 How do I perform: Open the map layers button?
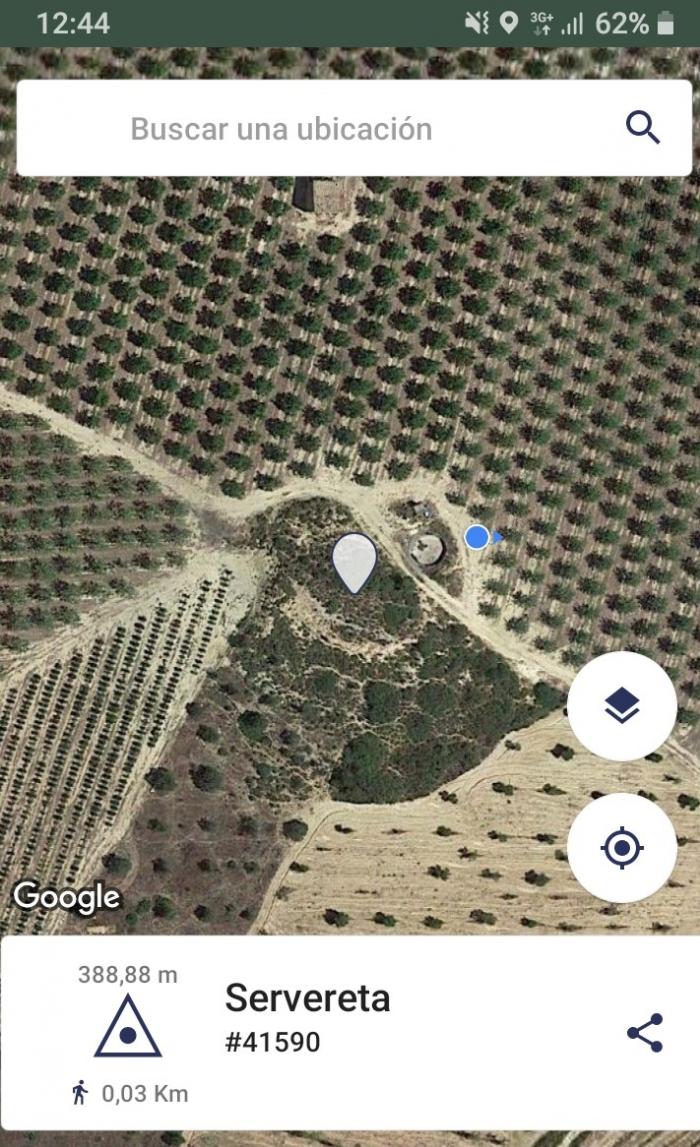(x=622, y=706)
